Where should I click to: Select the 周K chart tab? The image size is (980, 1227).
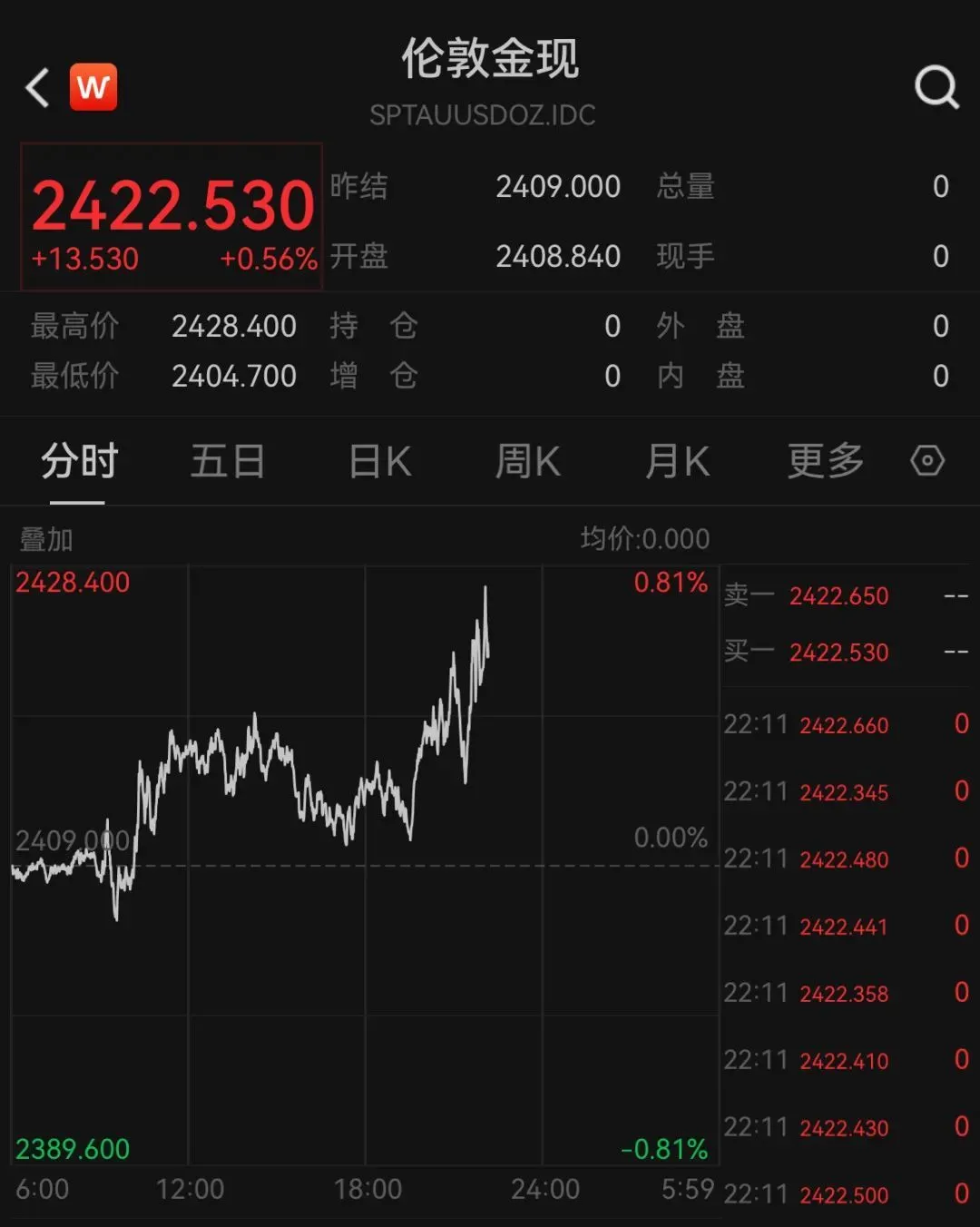(x=527, y=461)
